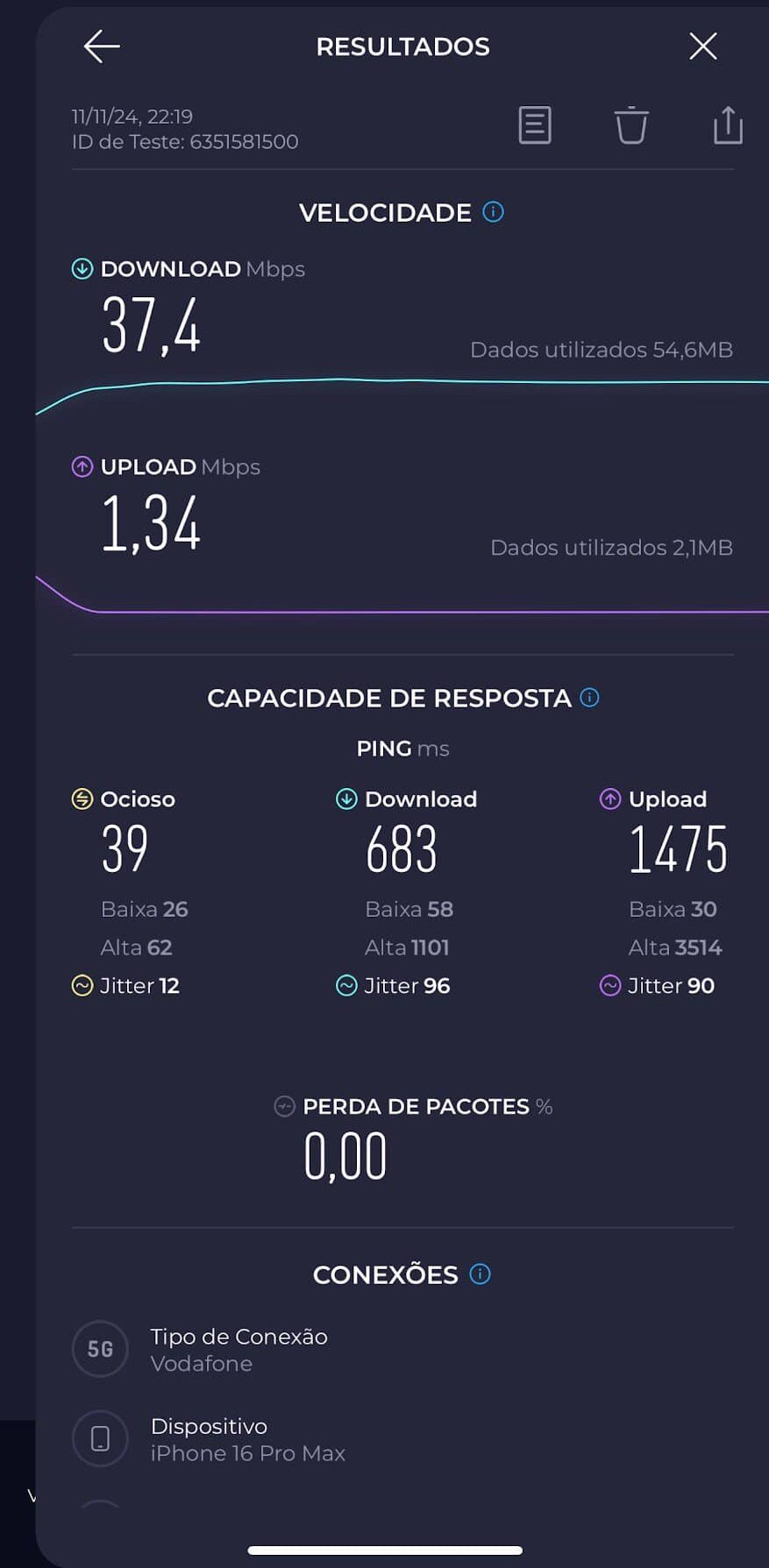The height and width of the screenshot is (1568, 769).
Task: Open the Capacidade de Resposta info tooltip
Action: [589, 698]
